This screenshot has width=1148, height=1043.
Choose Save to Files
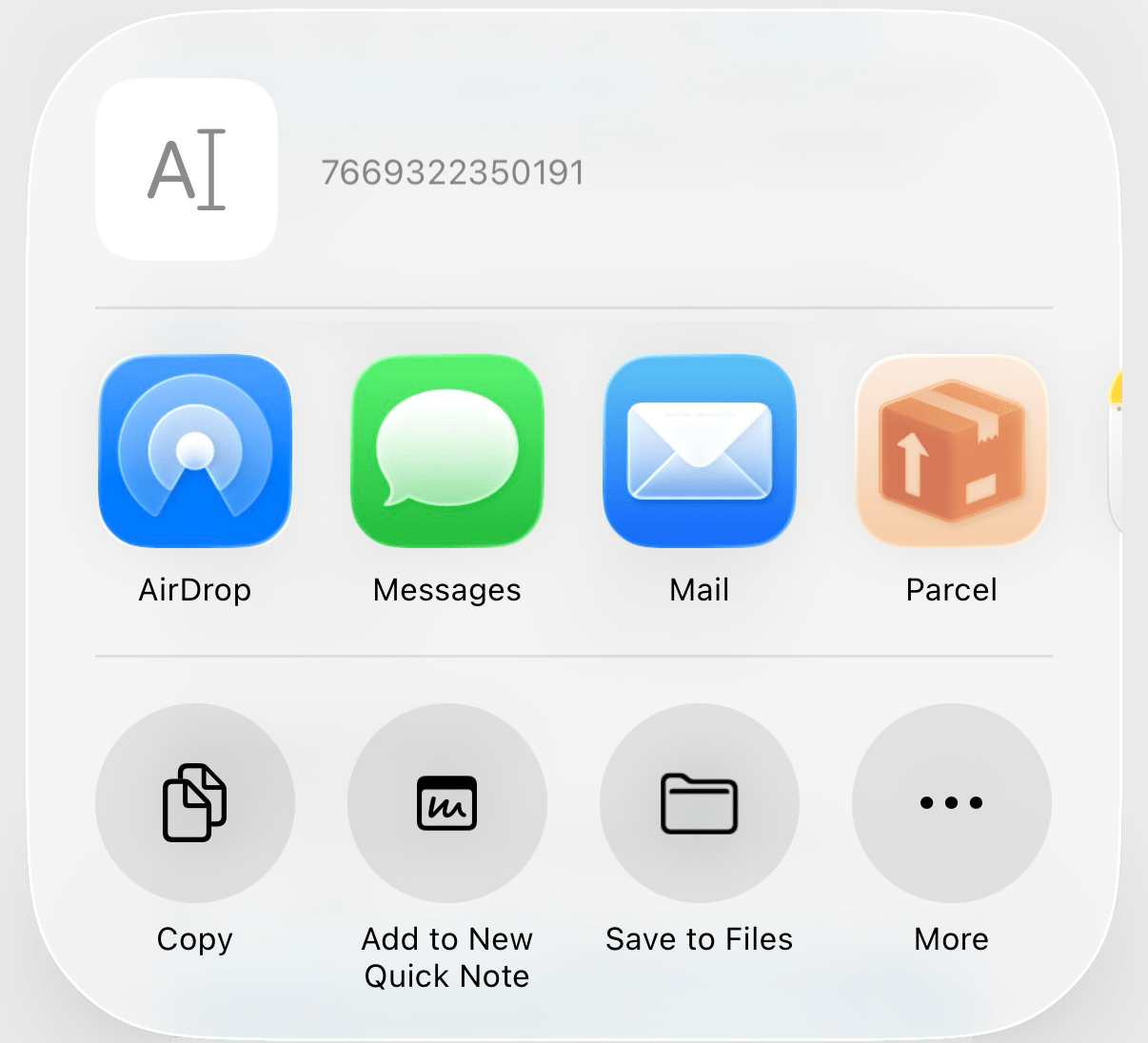tap(700, 803)
